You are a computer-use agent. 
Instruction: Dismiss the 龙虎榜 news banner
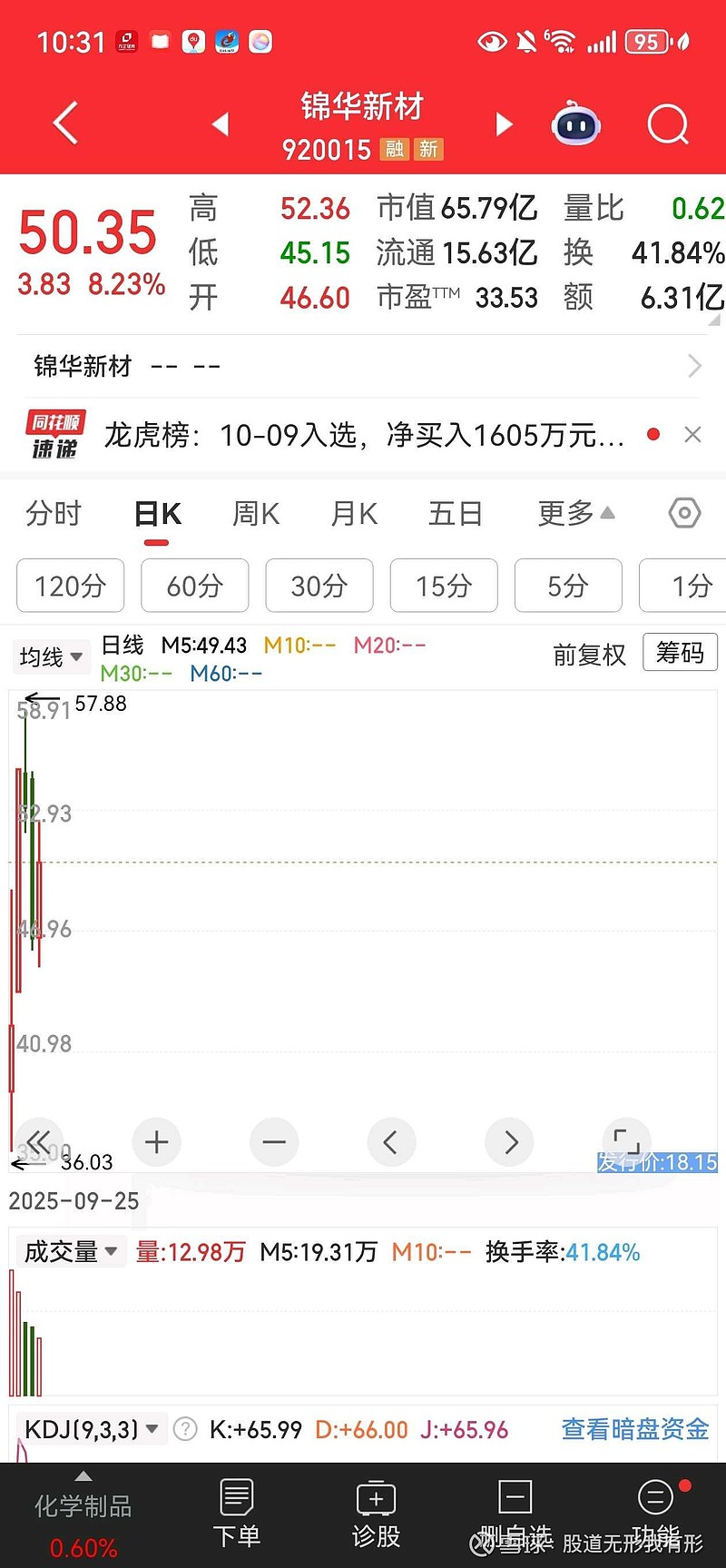(692, 435)
